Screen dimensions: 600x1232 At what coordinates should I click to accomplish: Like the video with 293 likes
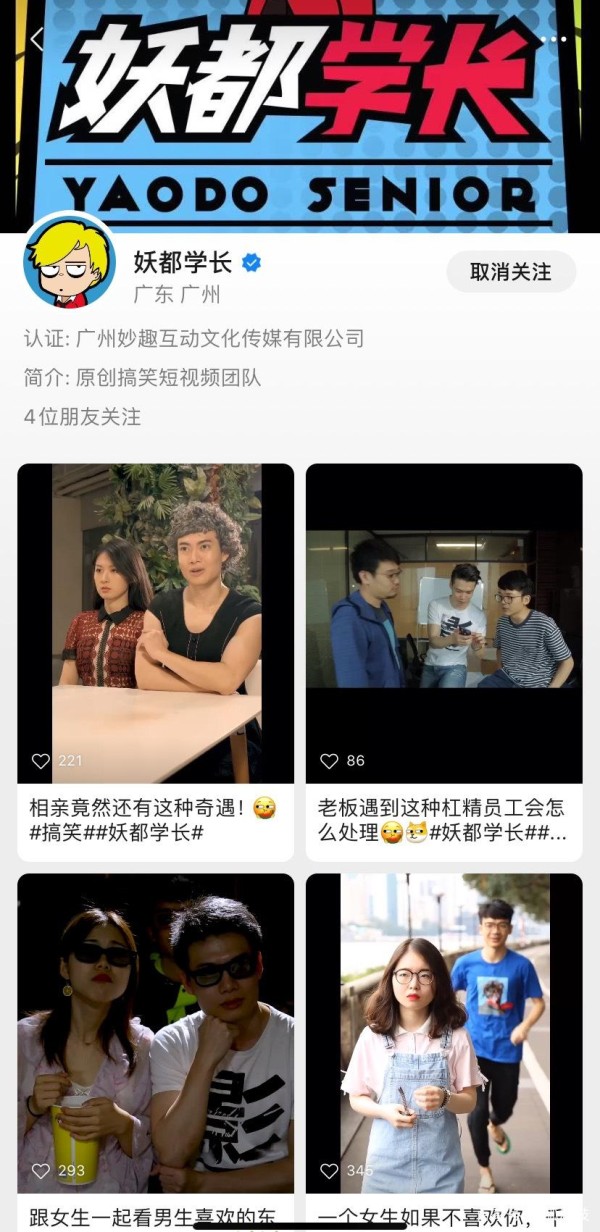point(41,1170)
